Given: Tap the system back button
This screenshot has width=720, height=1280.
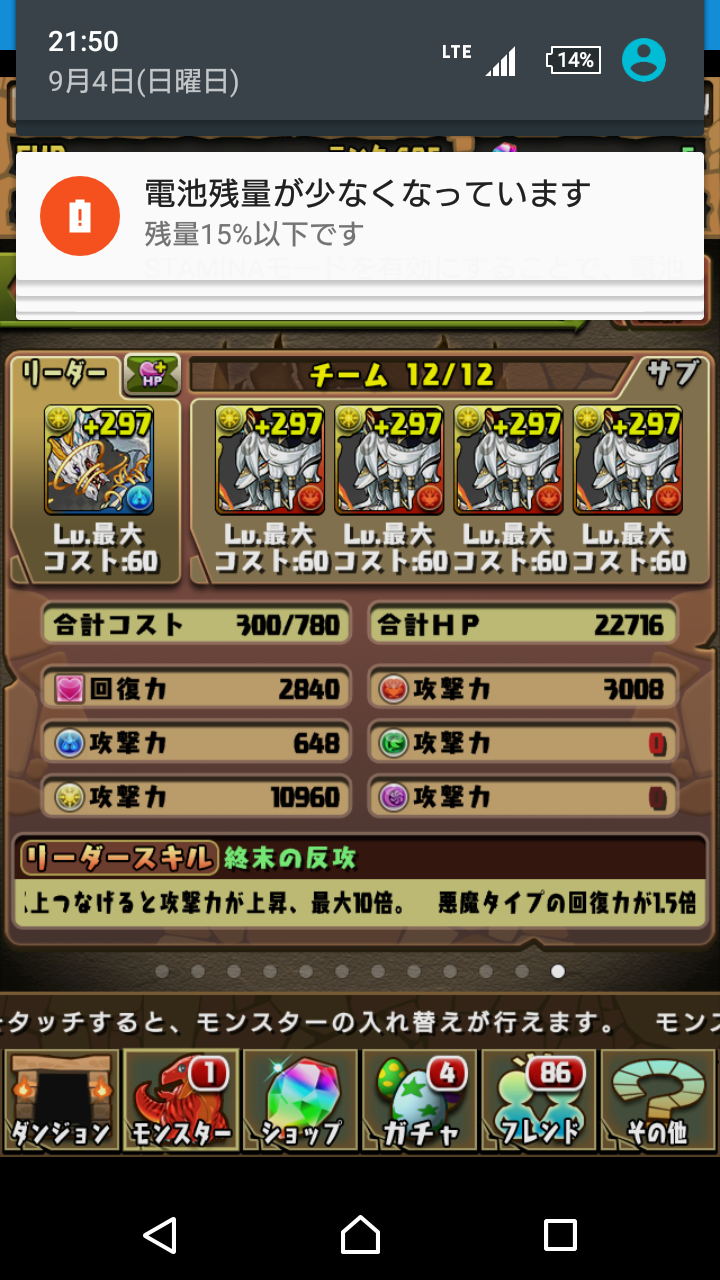Looking at the screenshot, I should coord(160,1235).
